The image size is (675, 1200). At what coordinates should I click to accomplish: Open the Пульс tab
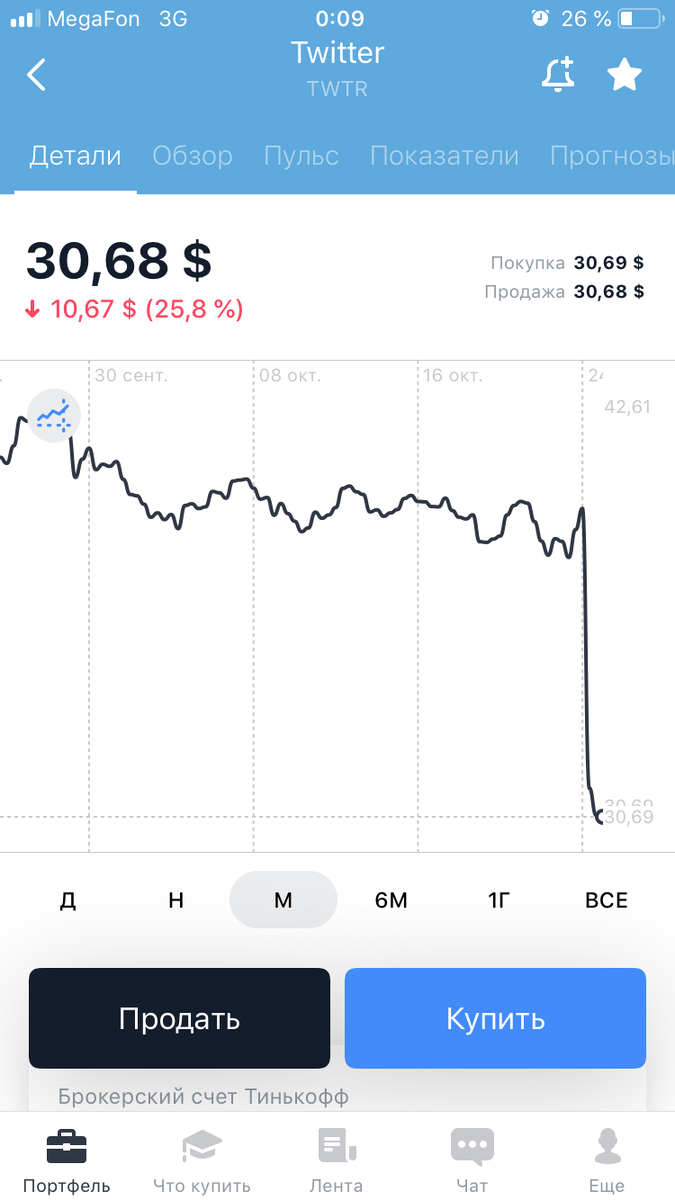point(301,156)
